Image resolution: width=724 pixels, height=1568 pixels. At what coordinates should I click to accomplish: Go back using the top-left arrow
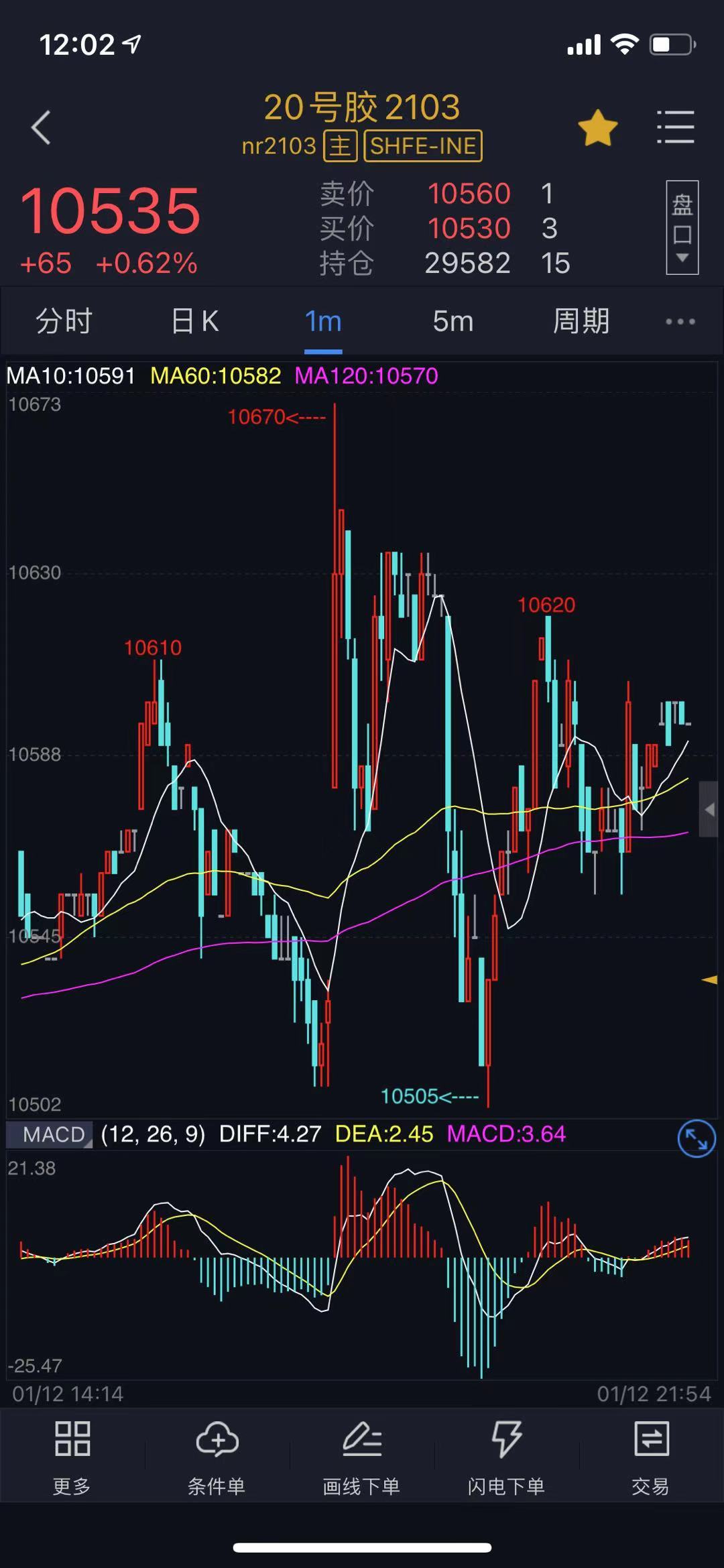click(42, 127)
